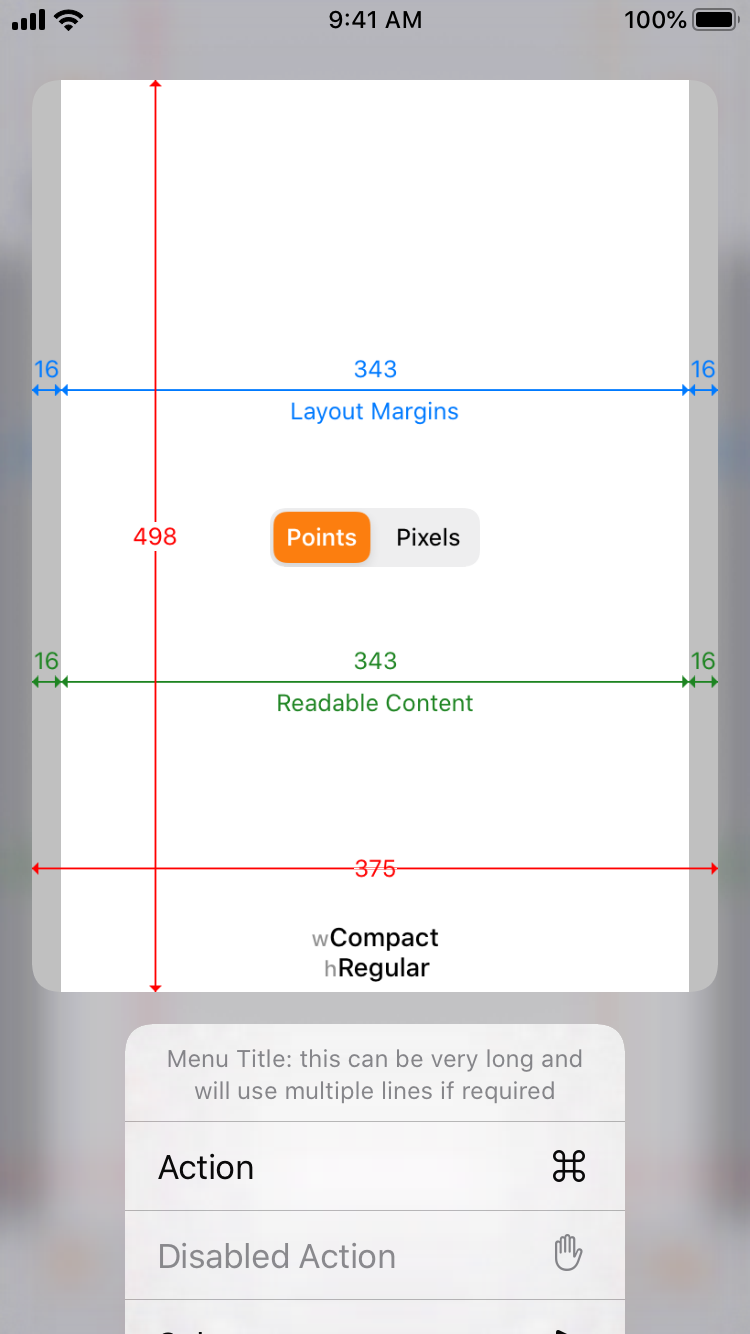Tap the battery icon in status bar
Image resolution: width=750 pixels, height=1334 pixels.
click(716, 18)
